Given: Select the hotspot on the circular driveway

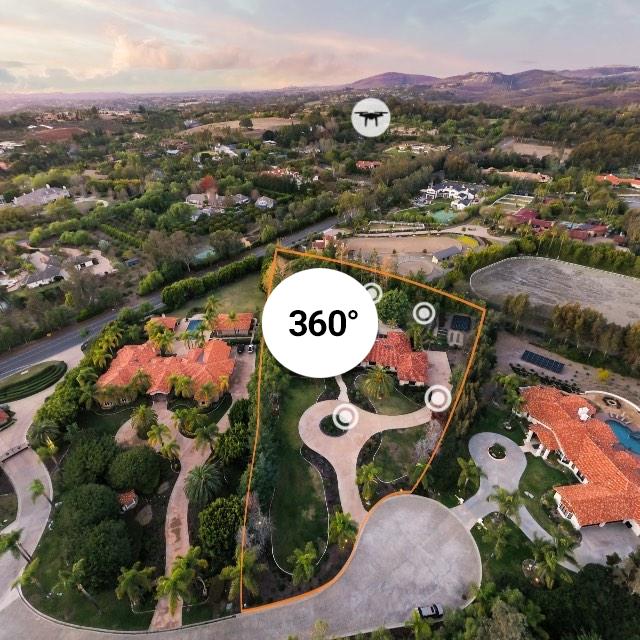Looking at the screenshot, I should [345, 417].
